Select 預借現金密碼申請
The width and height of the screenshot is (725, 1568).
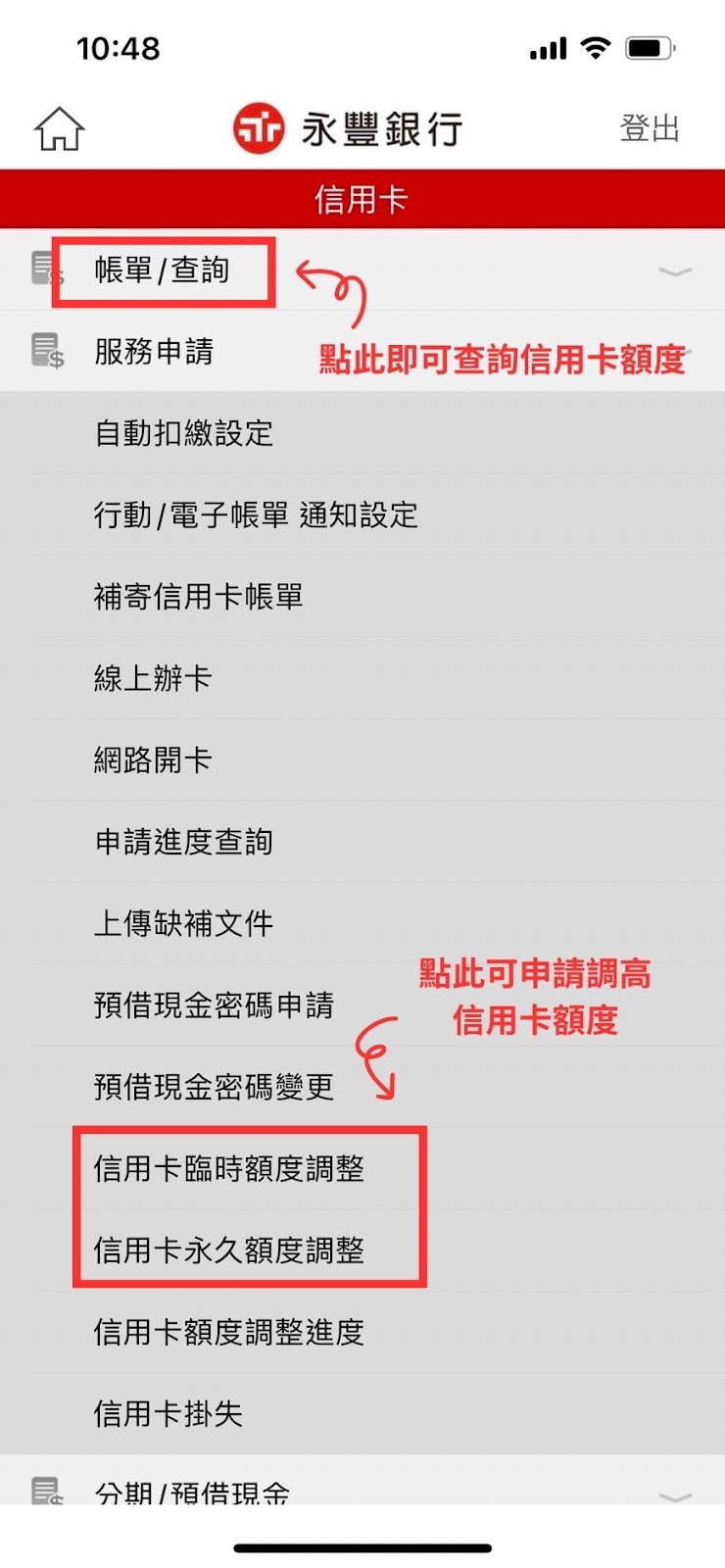(x=362, y=1004)
